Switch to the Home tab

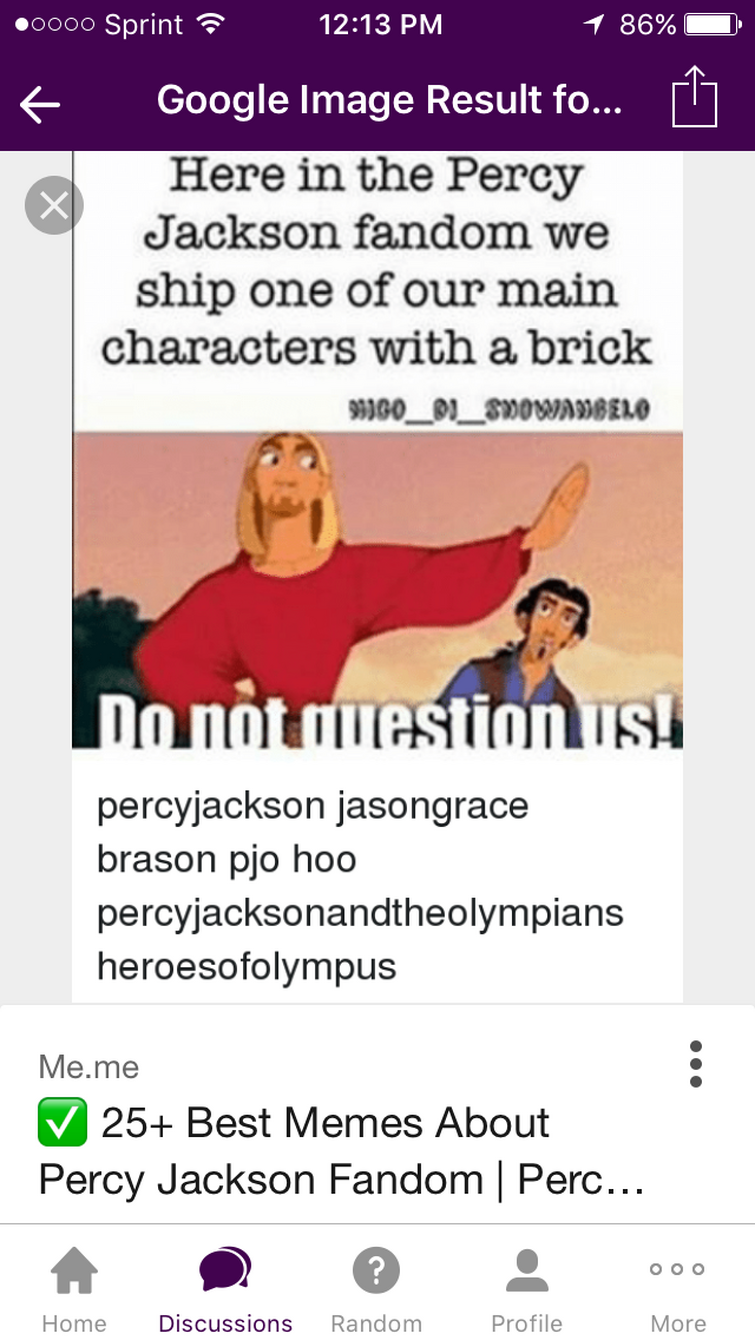tap(74, 1290)
